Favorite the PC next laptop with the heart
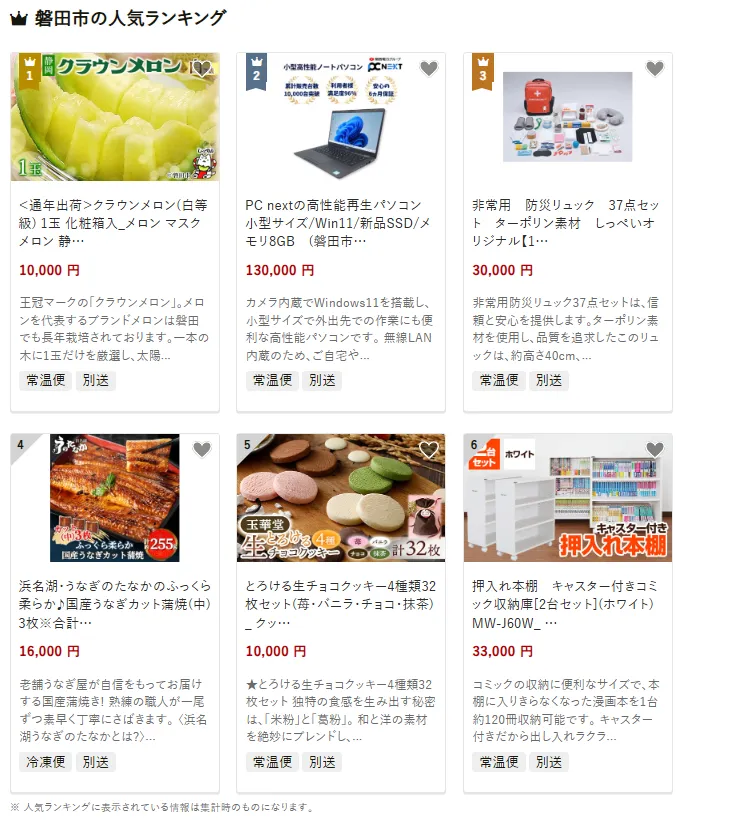Screen dimensions: 741x832 pyautogui.click(x=429, y=69)
